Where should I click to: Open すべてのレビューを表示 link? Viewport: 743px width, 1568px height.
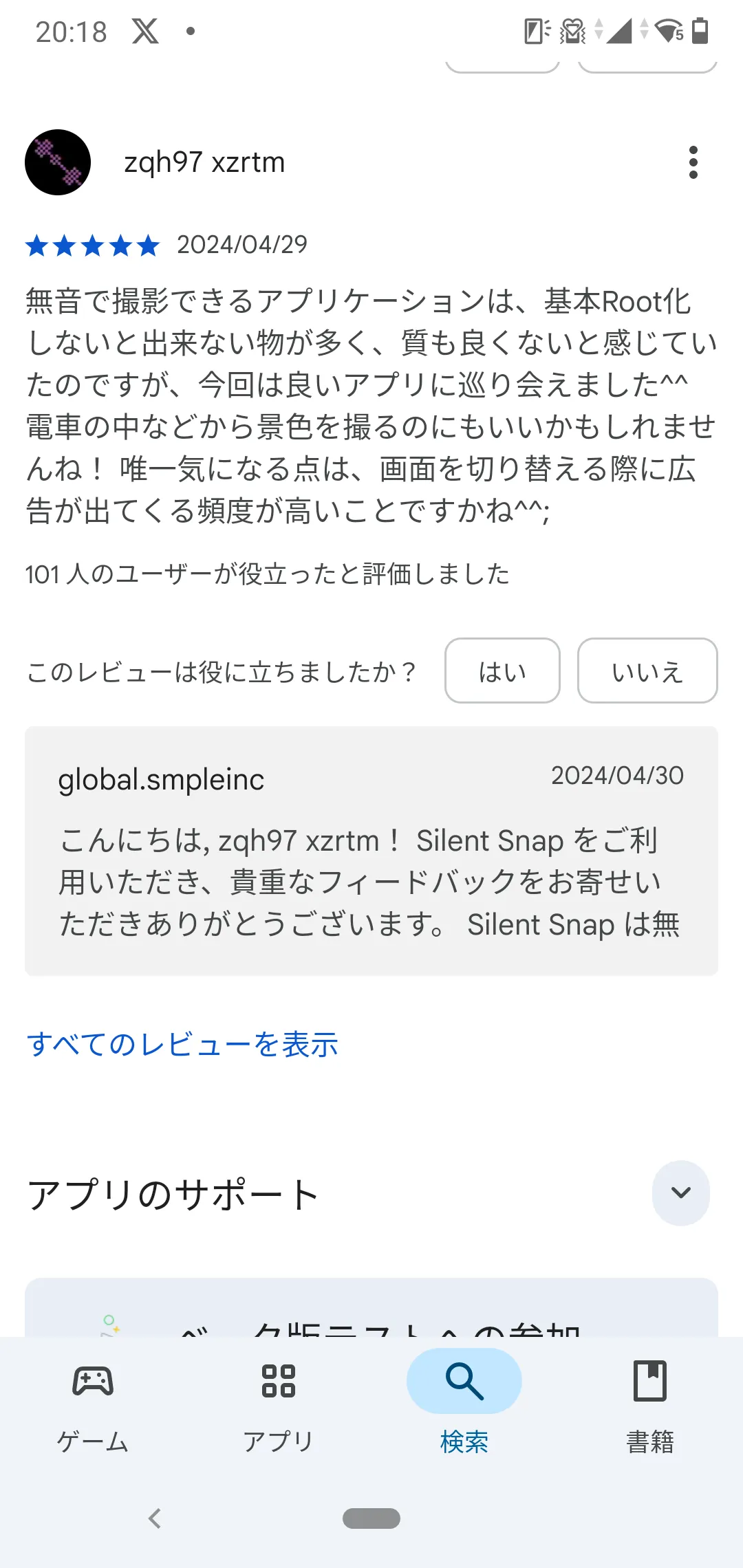182,1044
